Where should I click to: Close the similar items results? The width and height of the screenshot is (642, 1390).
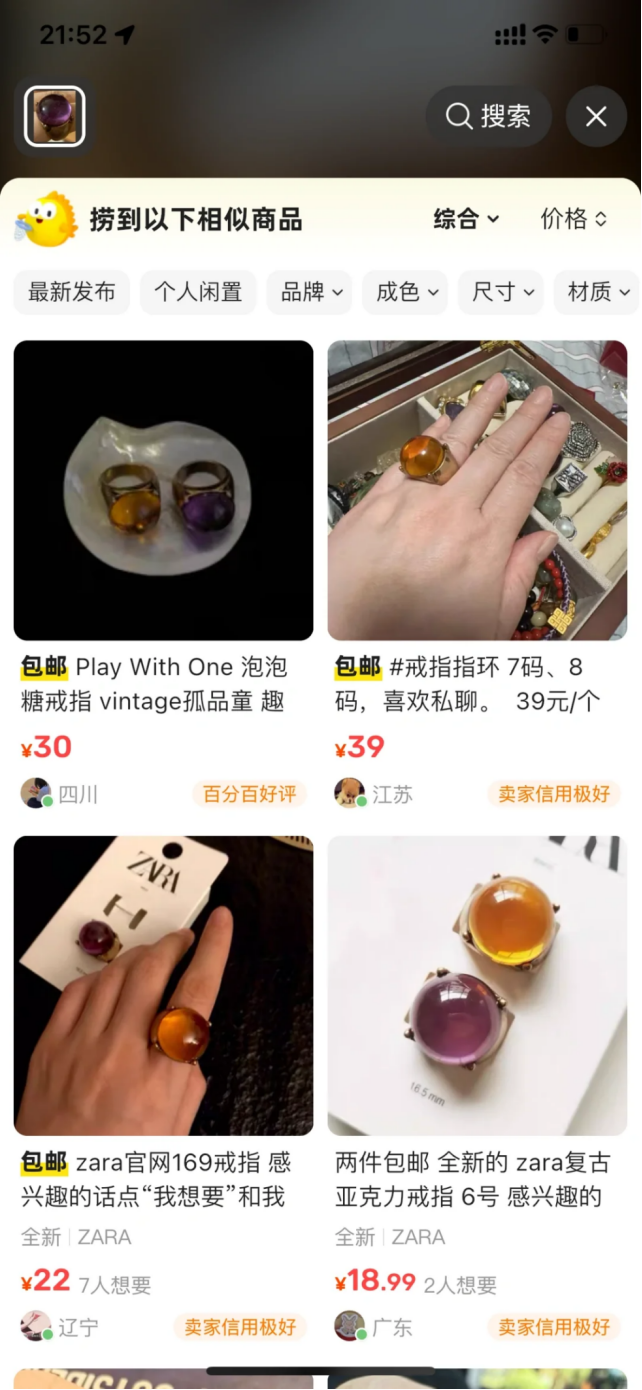coord(596,117)
